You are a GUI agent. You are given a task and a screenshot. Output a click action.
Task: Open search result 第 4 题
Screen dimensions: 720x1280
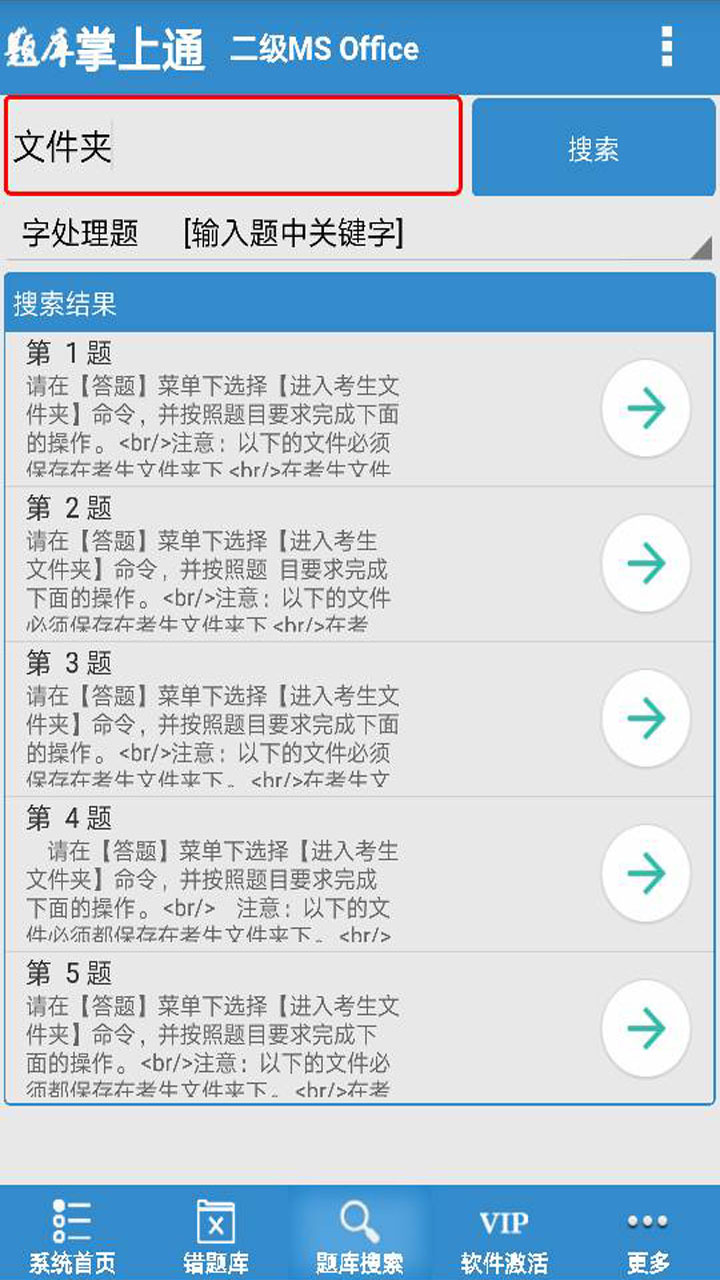coord(645,873)
